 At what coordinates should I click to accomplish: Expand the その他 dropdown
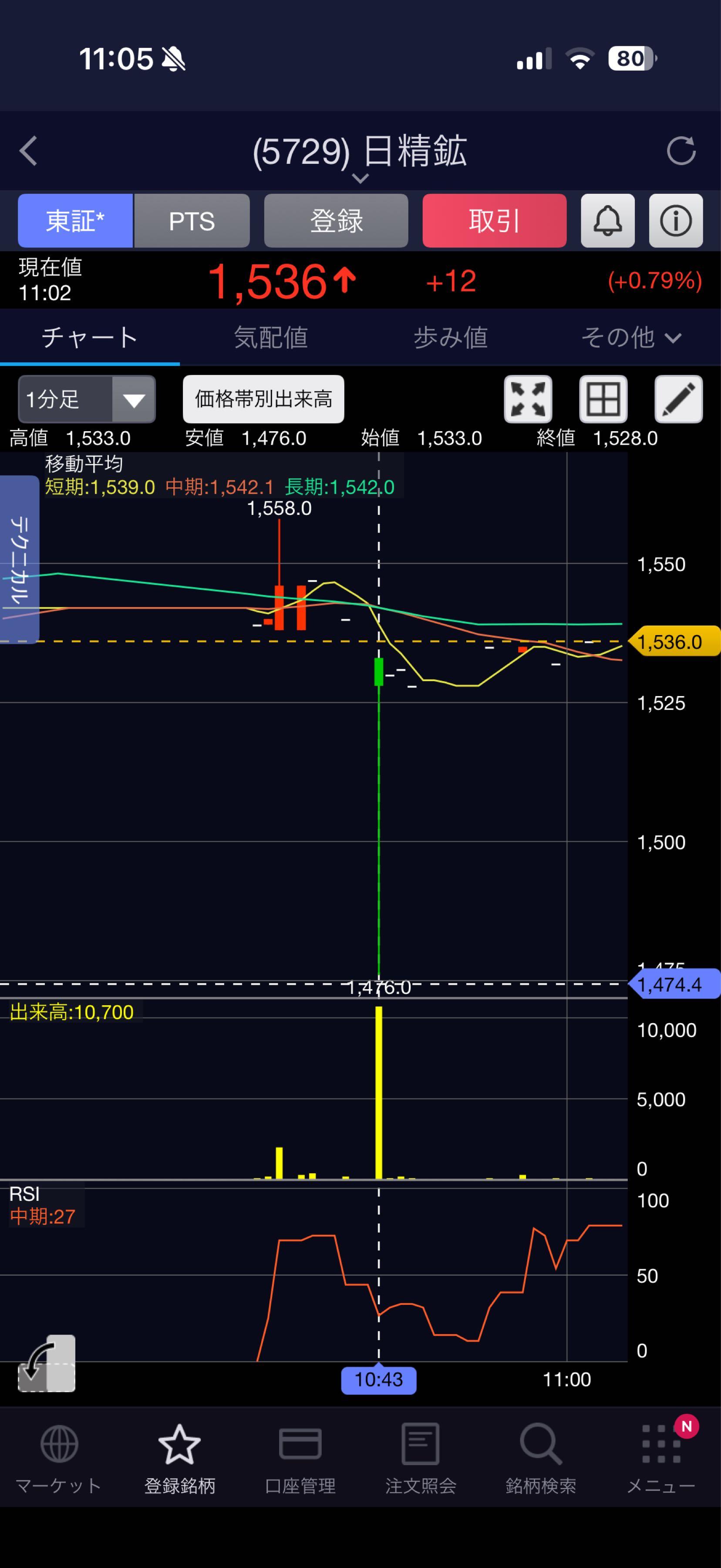pos(631,337)
